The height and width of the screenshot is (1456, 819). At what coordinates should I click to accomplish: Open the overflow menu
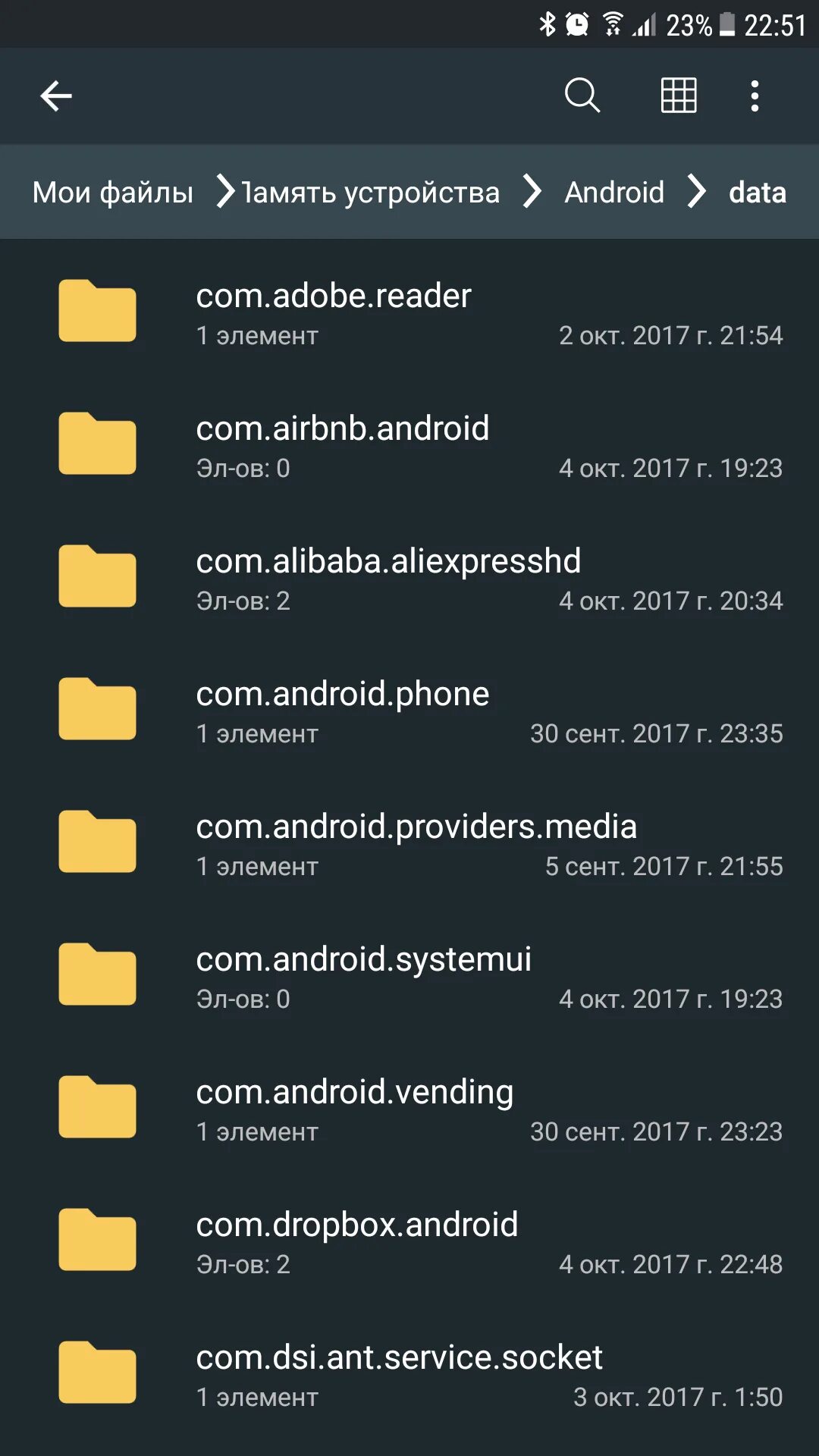[x=754, y=96]
